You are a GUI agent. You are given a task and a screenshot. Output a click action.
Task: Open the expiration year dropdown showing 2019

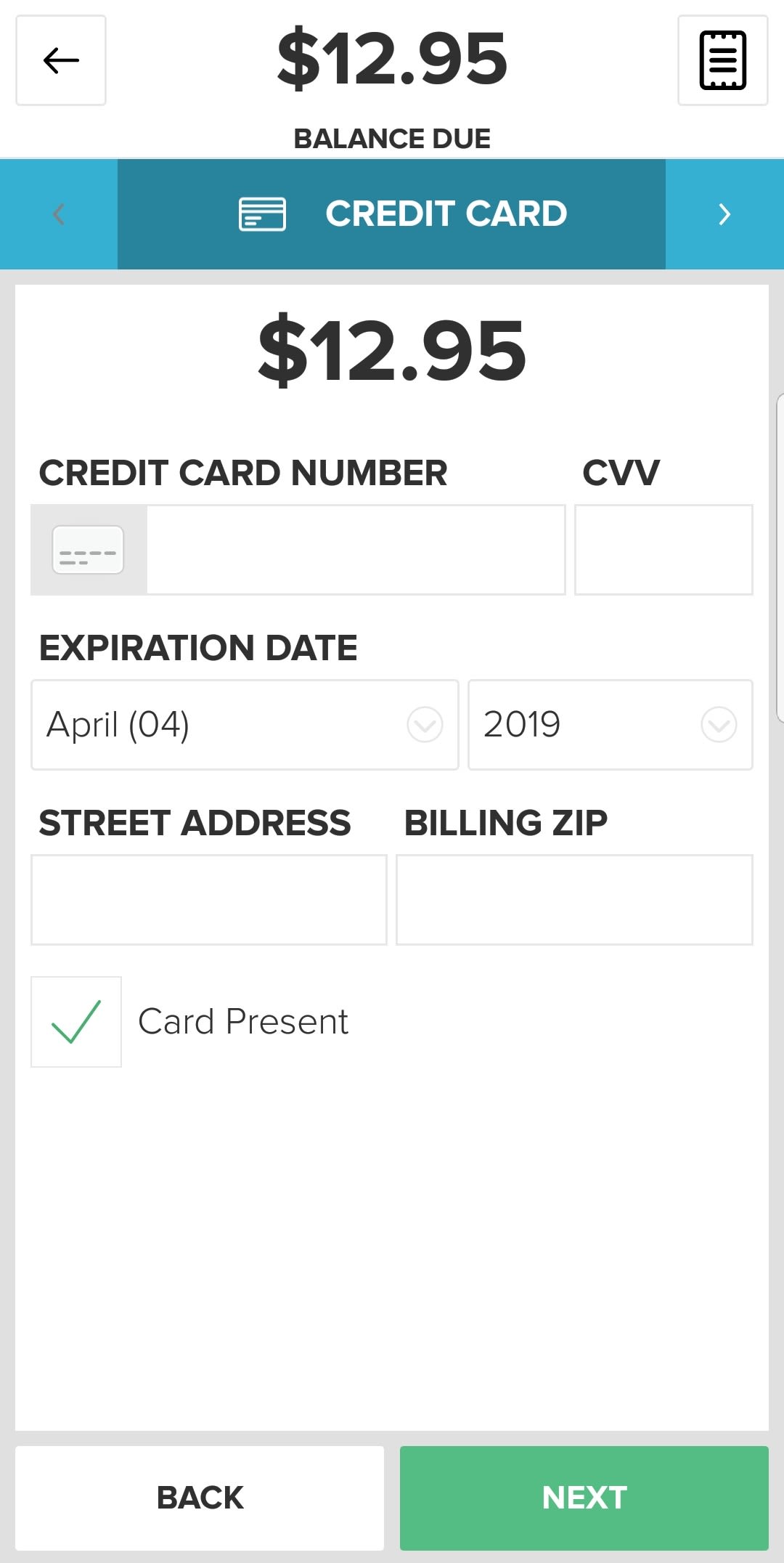611,725
